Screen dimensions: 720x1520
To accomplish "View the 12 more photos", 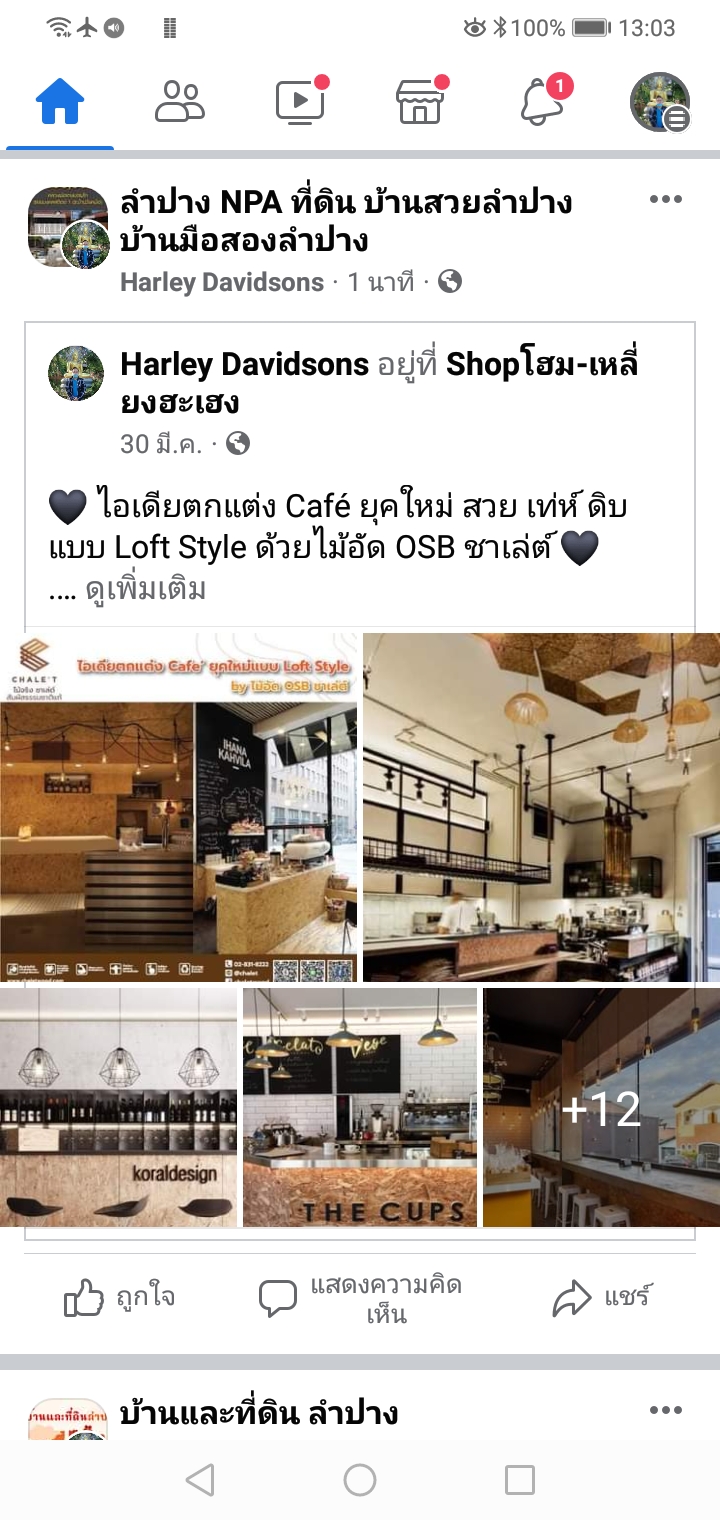I will pyautogui.click(x=601, y=1107).
